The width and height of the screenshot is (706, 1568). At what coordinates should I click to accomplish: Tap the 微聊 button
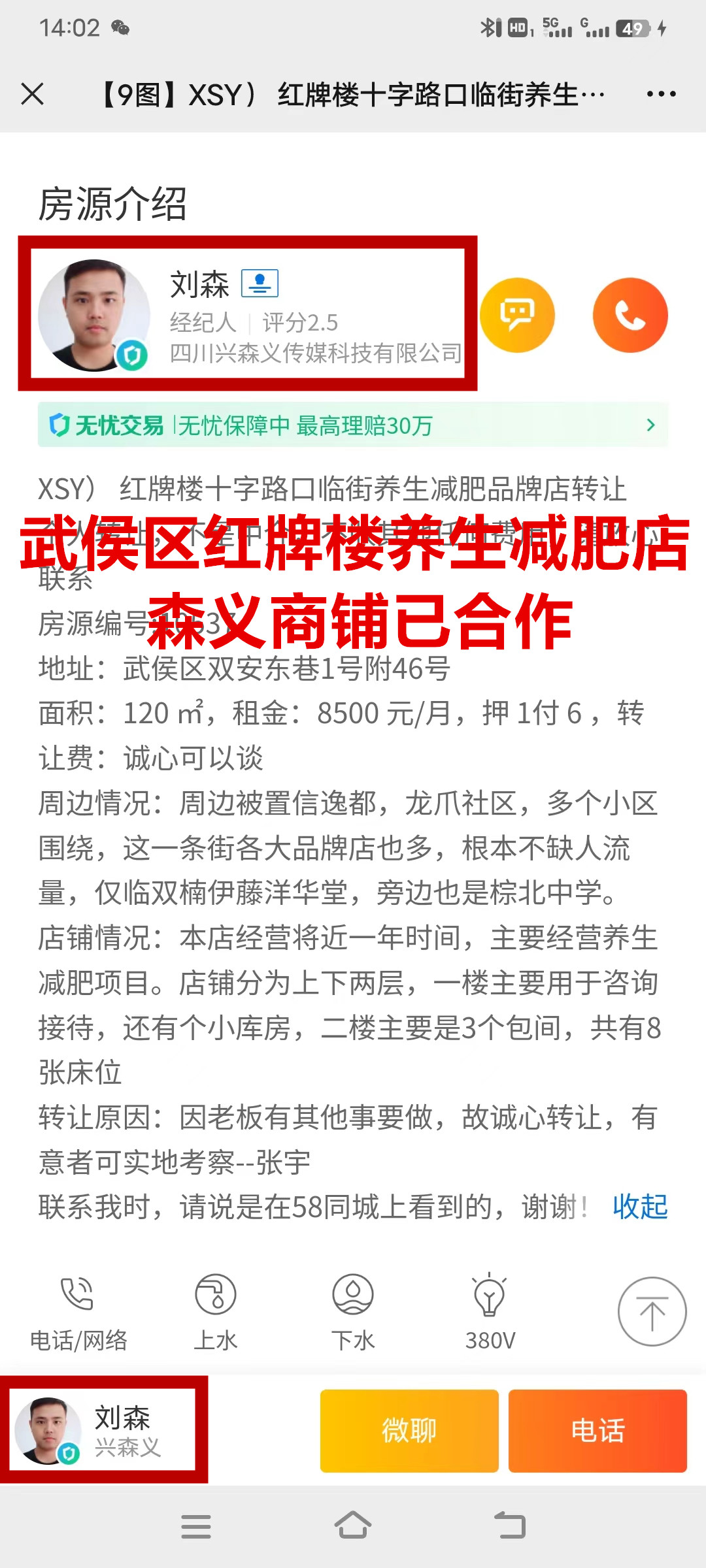[x=409, y=1430]
